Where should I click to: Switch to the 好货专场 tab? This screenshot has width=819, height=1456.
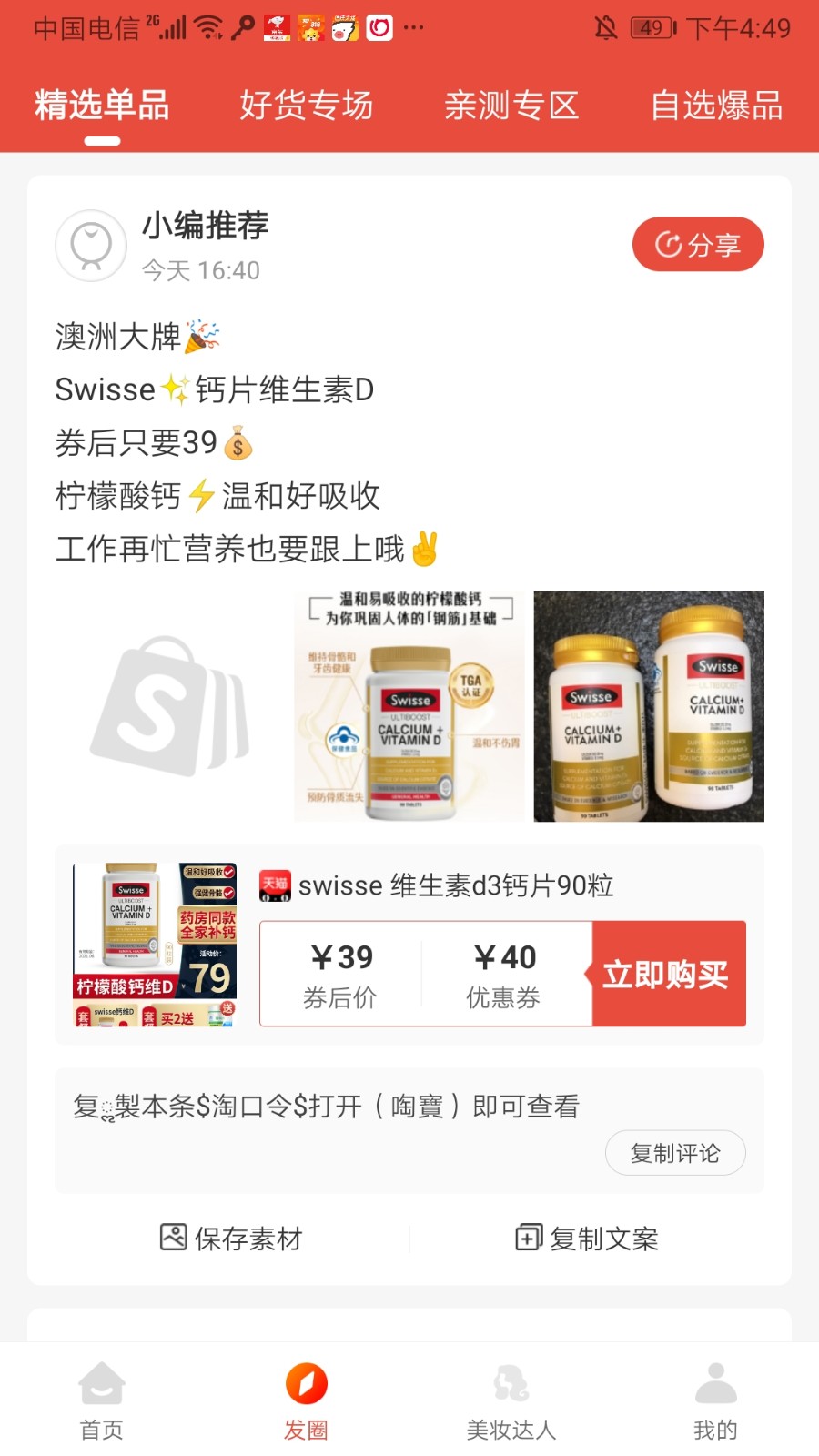pyautogui.click(x=307, y=106)
